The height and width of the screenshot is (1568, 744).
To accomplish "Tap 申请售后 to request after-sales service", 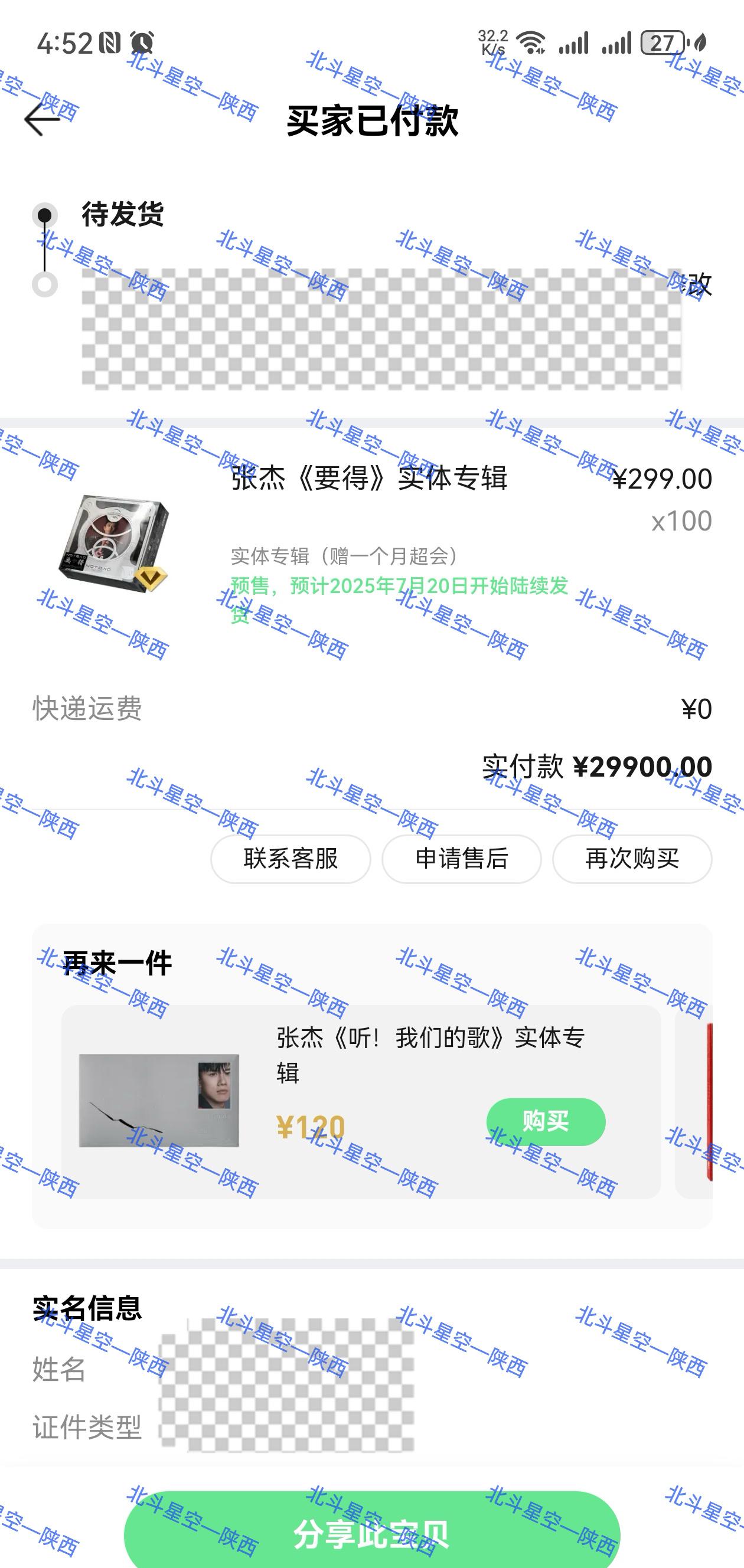I will pyautogui.click(x=461, y=859).
